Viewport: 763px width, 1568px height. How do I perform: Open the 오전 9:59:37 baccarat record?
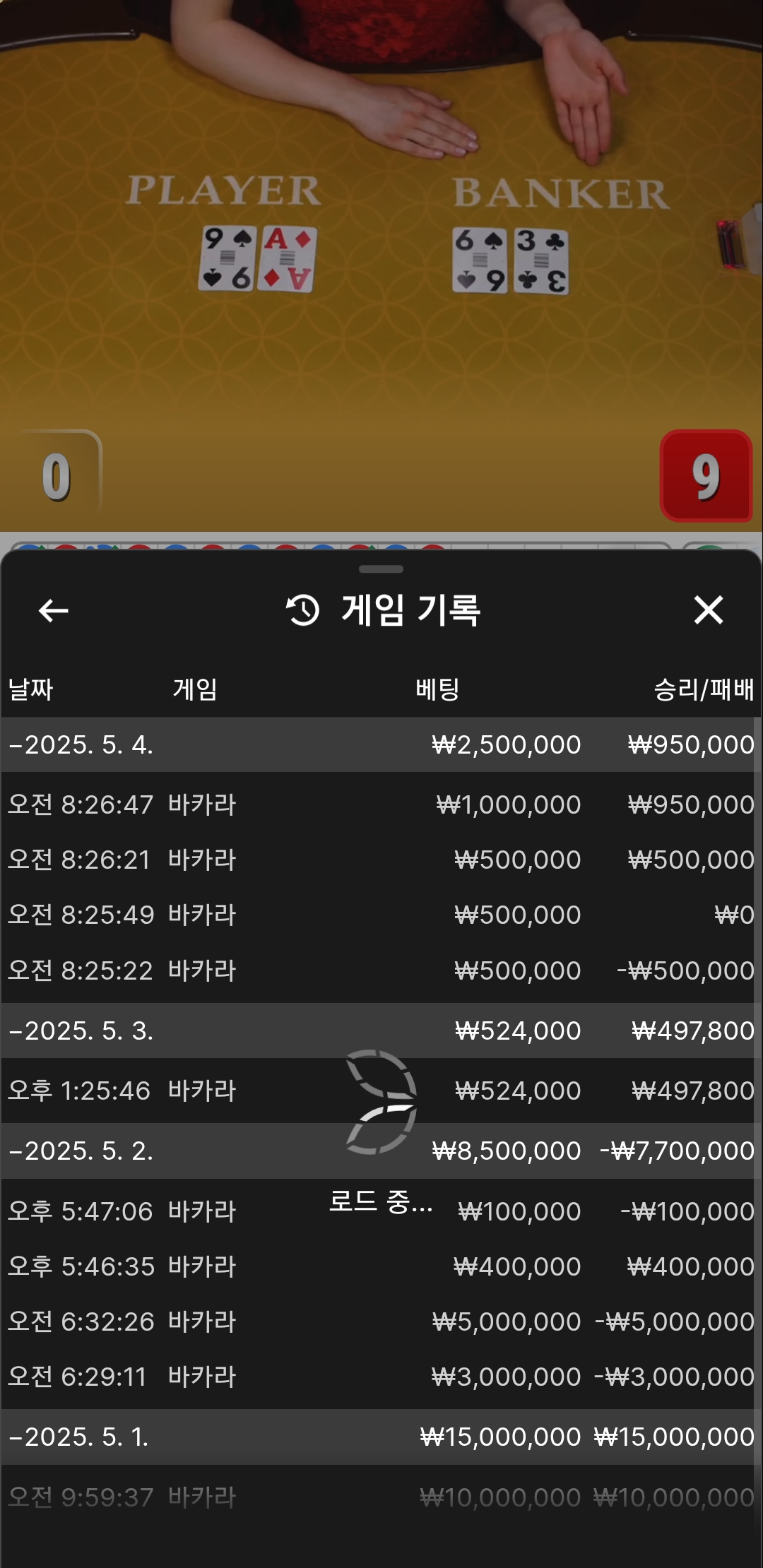tap(380, 1497)
